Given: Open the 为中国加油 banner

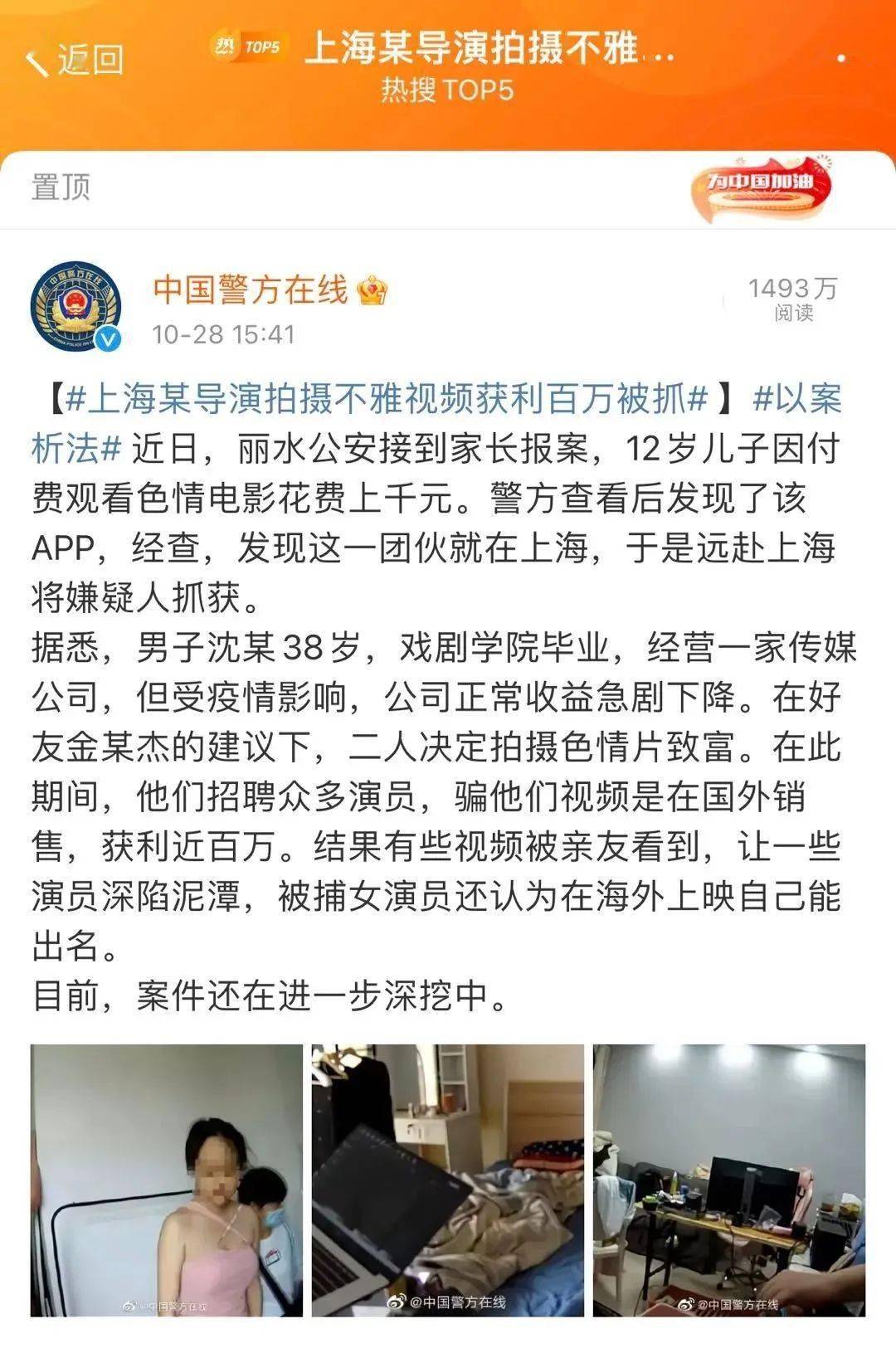Looking at the screenshot, I should coord(760,187).
